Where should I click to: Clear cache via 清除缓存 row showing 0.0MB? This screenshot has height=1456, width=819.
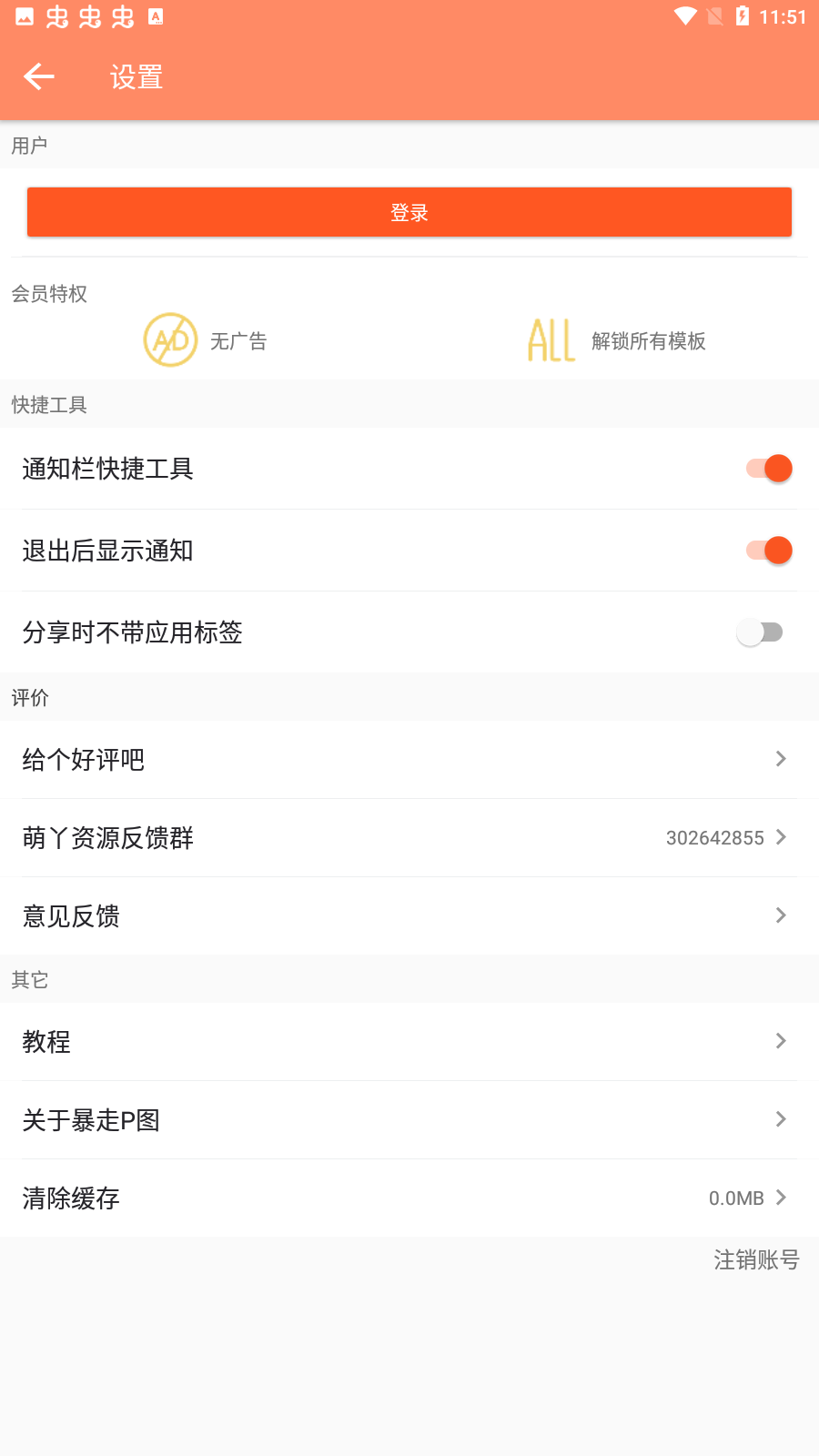pos(409,1198)
